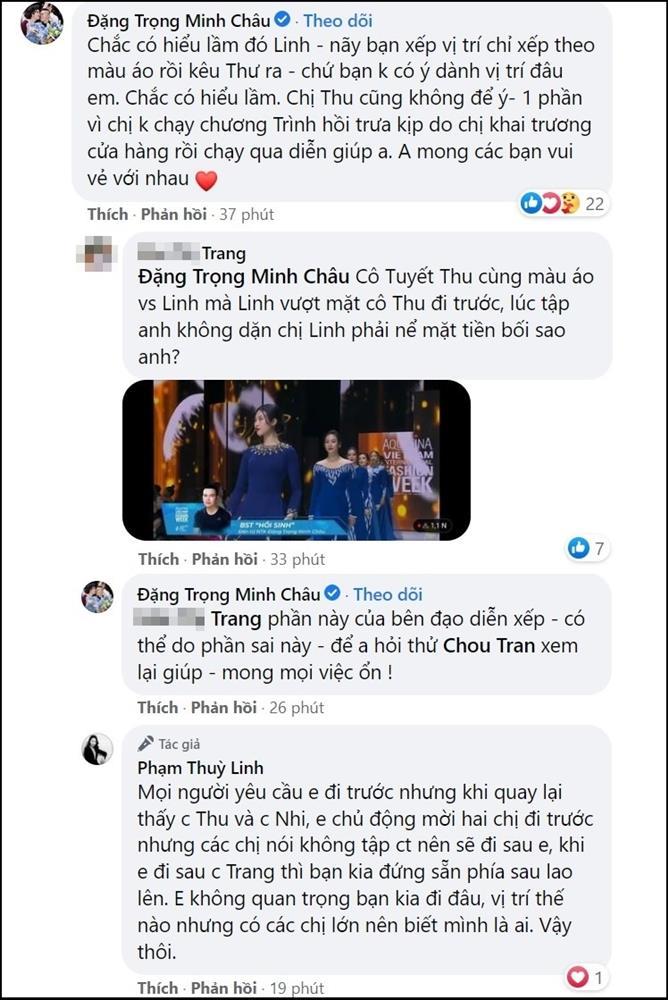Open Phạm Thuỳ Linh's profile picture
The image size is (668, 1000).
[x=97, y=749]
